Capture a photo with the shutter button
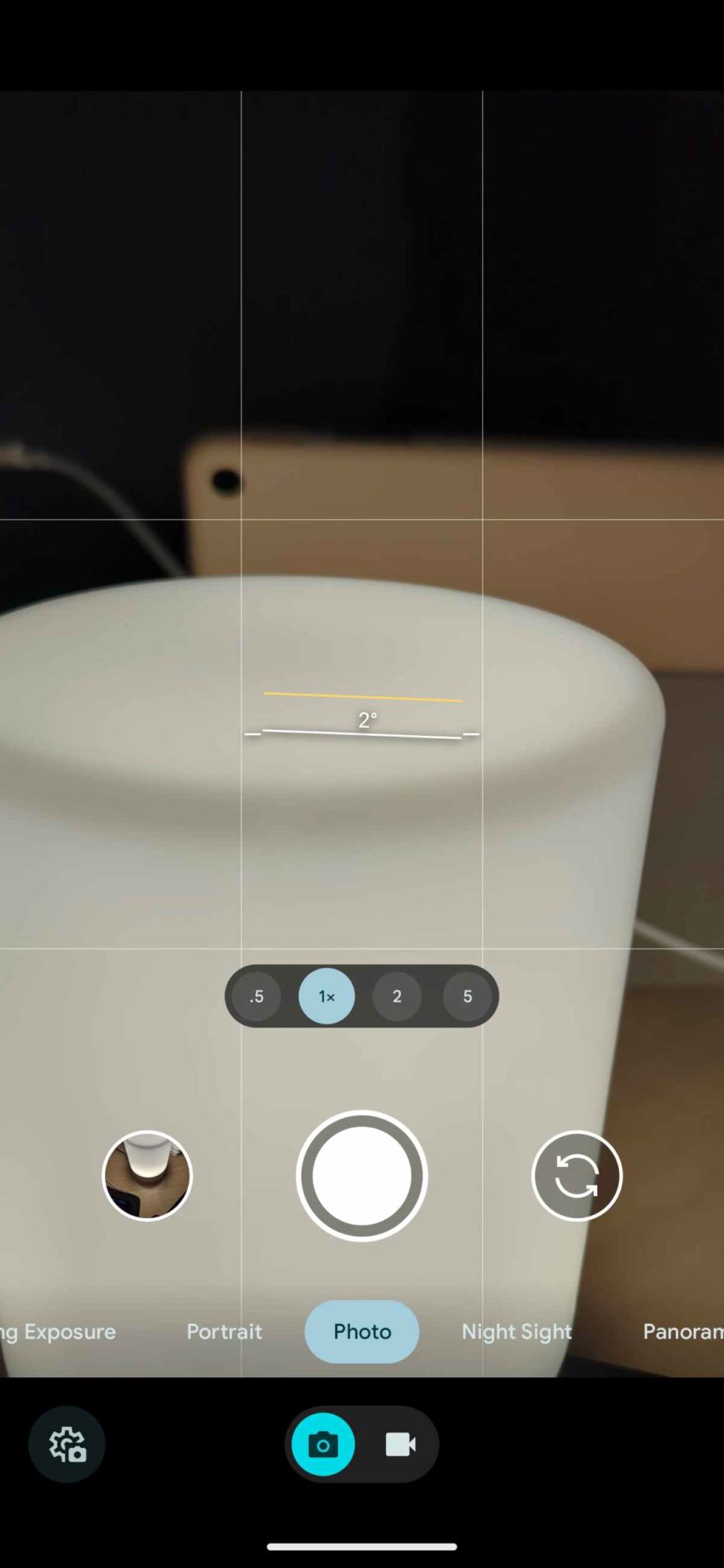The height and width of the screenshot is (1568, 724). pyautogui.click(x=362, y=1175)
